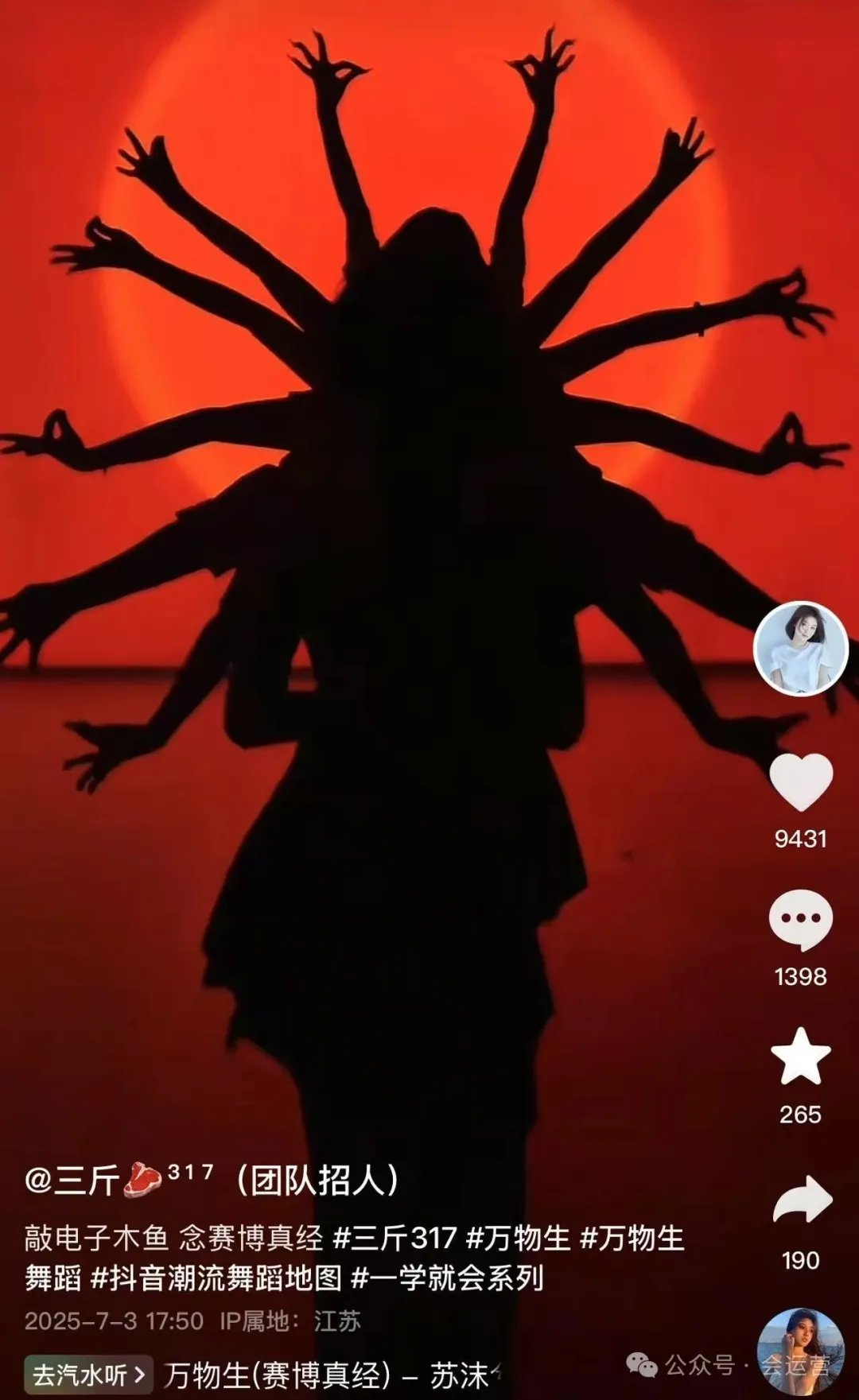Open the comments bubble

[x=801, y=920]
